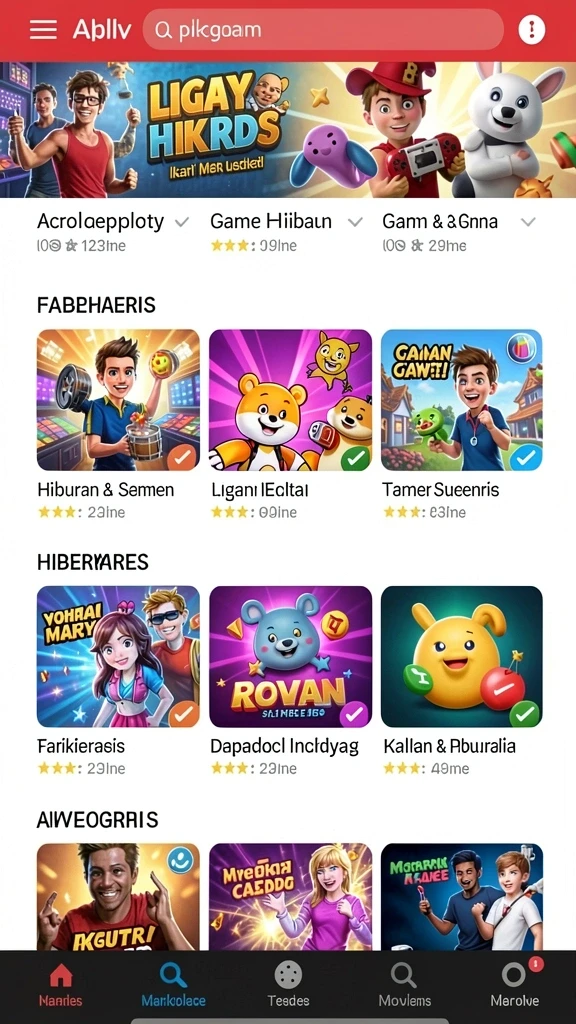Expand the Gam & &Gnna dropdown chevron
Viewport: 576px width, 1024px height.
(x=528, y=223)
